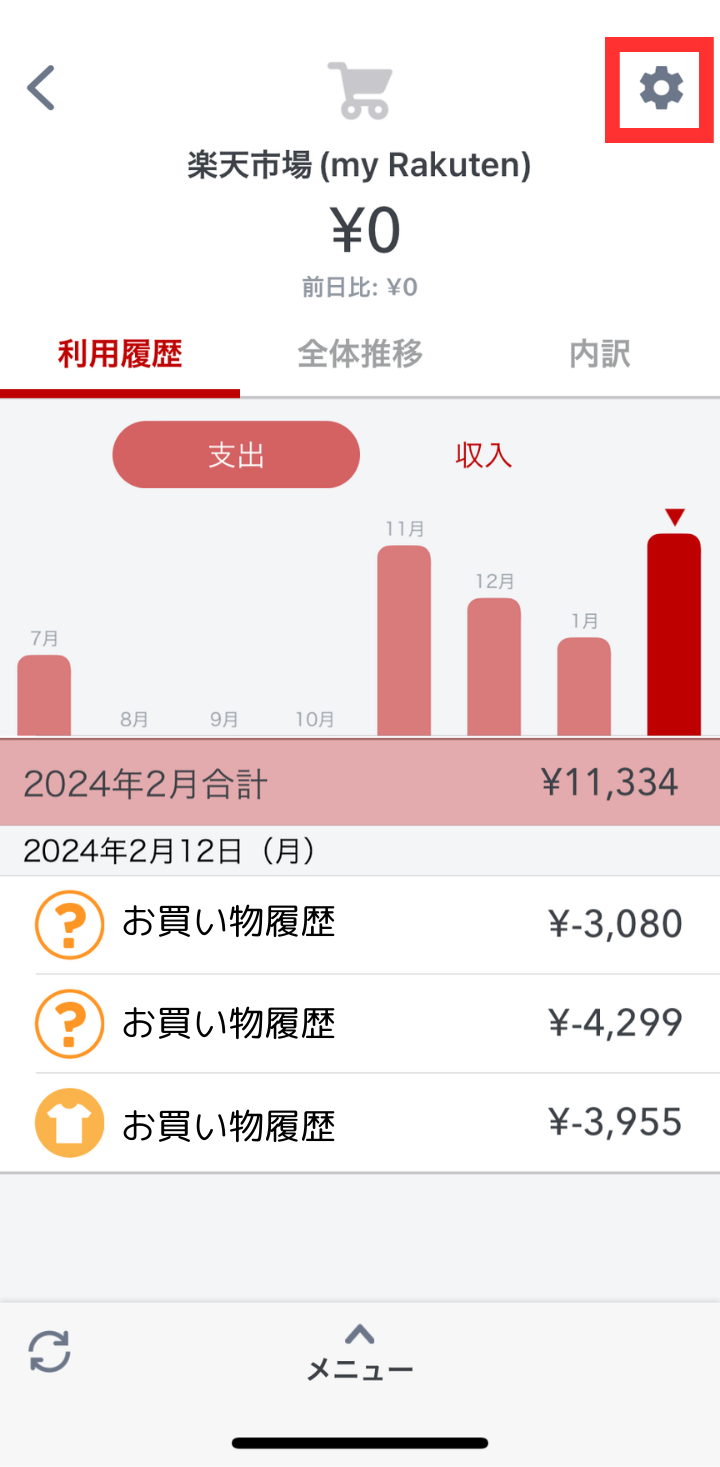Go back with the arrow

tap(41, 88)
